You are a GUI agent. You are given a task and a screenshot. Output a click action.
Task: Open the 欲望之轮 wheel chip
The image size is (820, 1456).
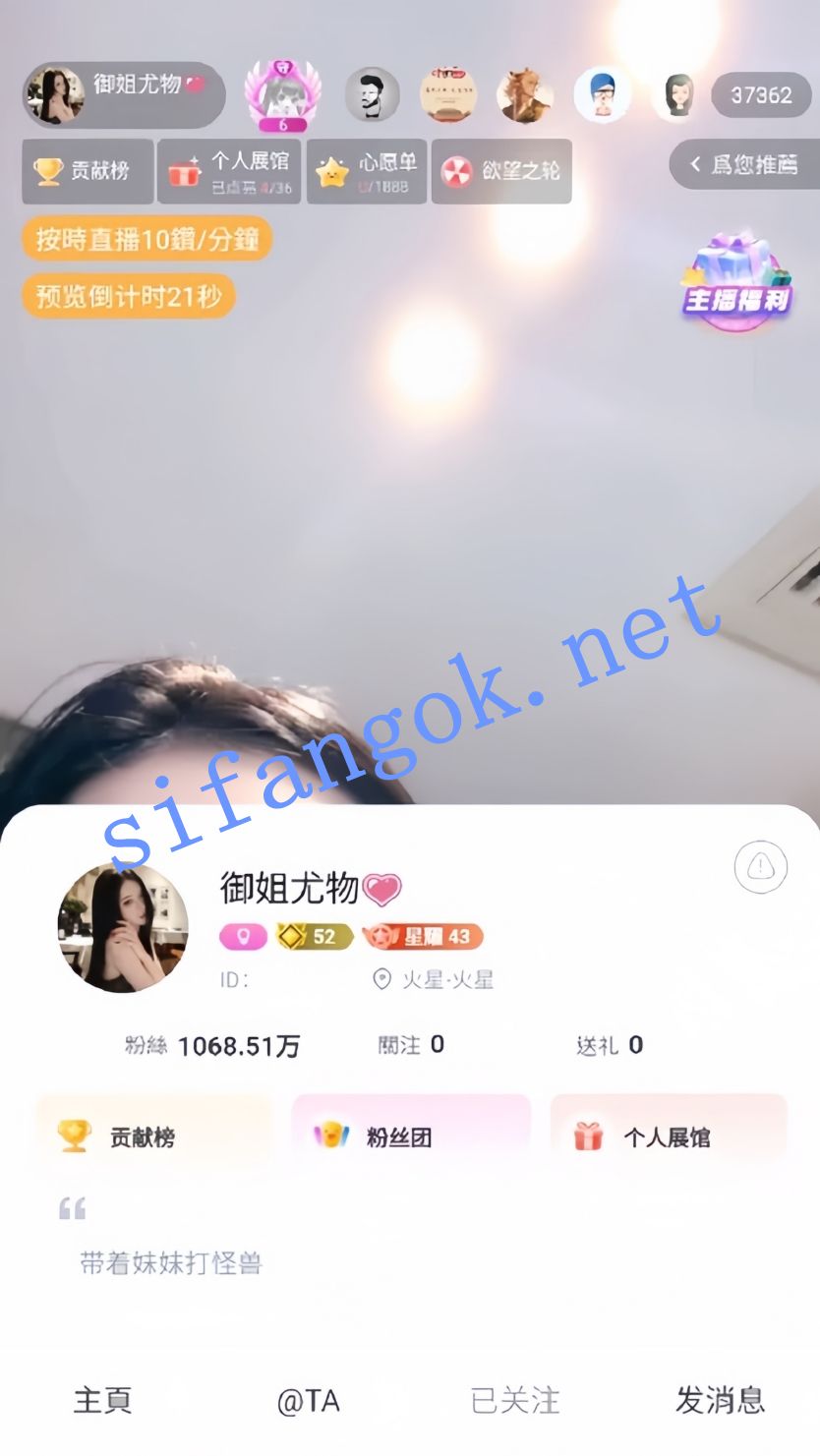[501, 171]
